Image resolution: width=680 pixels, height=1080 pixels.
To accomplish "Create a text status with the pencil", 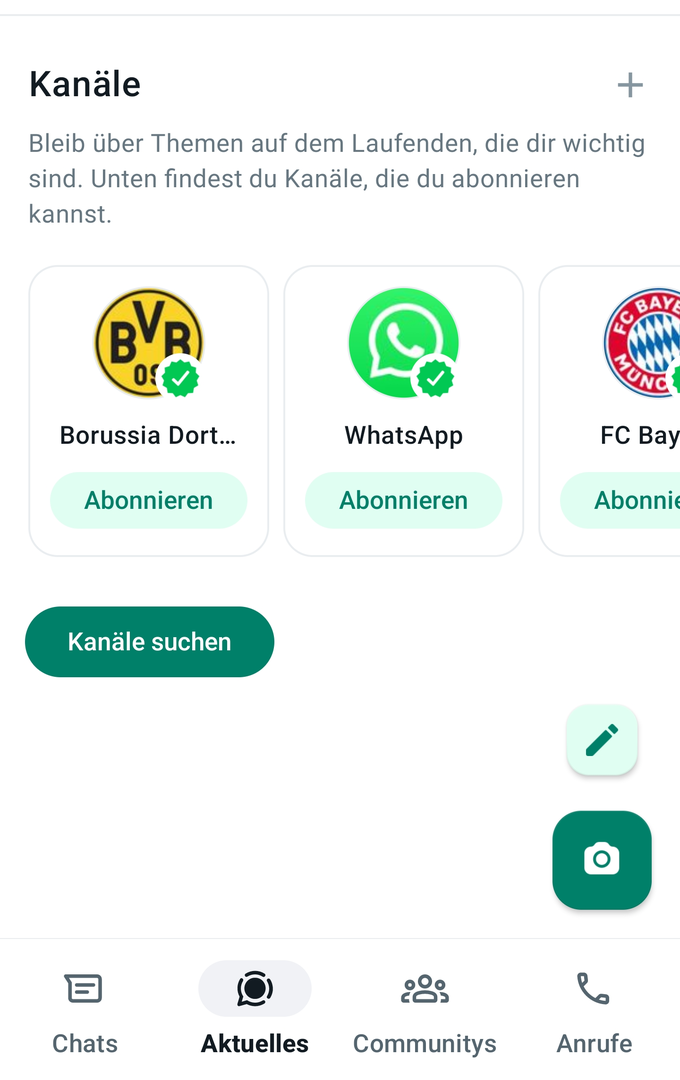I will [602, 740].
